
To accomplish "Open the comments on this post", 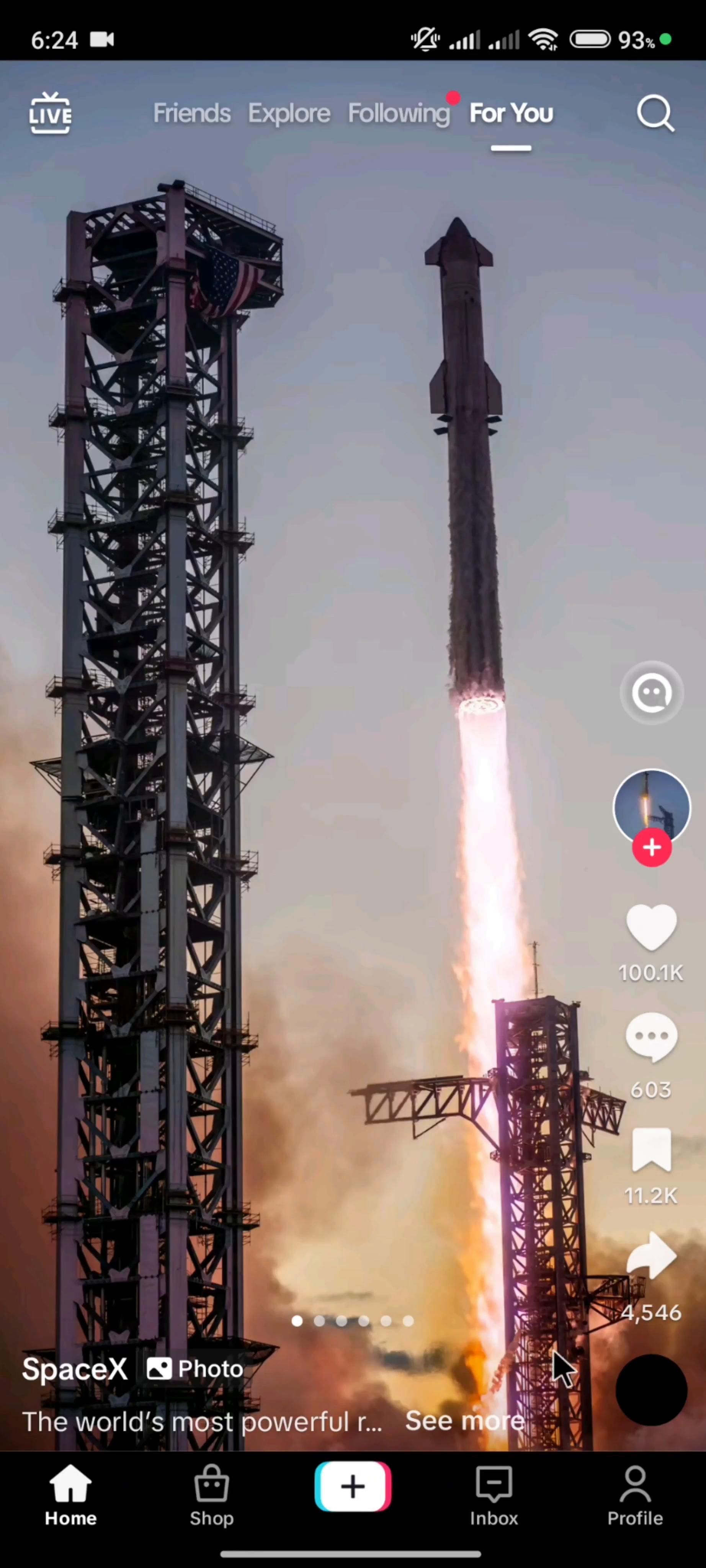I will click(x=651, y=1037).
